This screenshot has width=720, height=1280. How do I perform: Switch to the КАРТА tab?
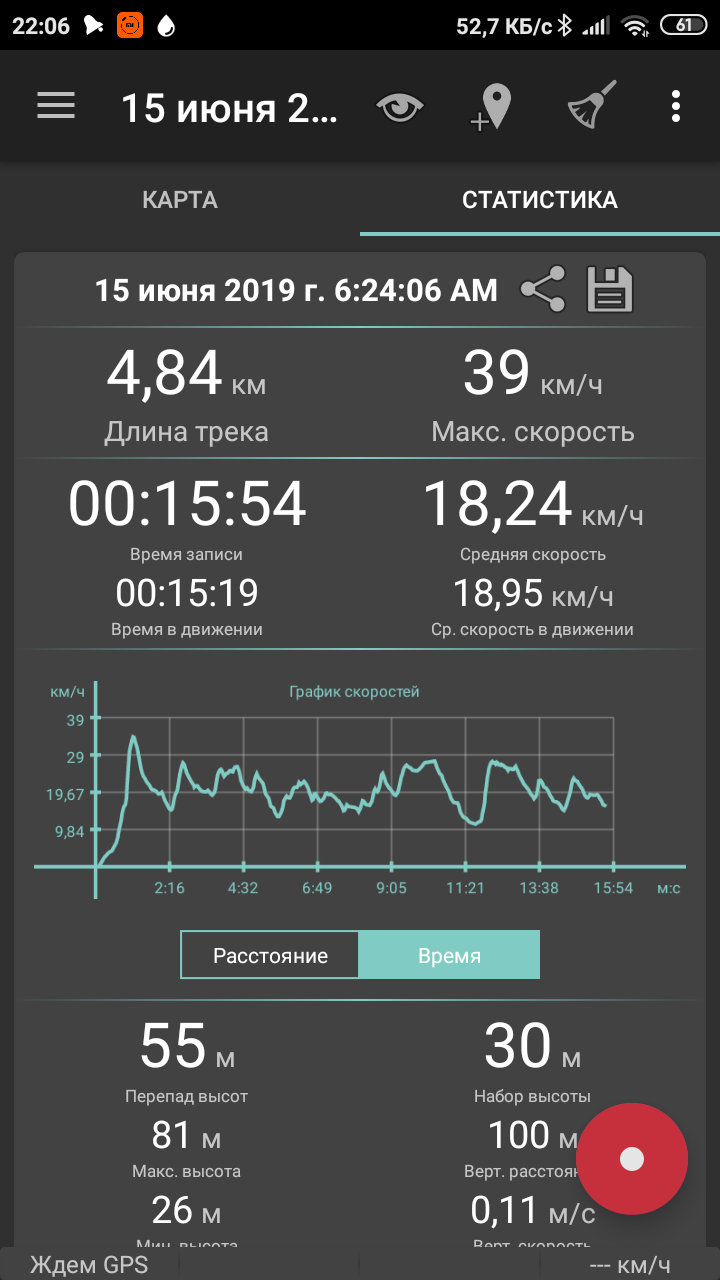pyautogui.click(x=180, y=200)
